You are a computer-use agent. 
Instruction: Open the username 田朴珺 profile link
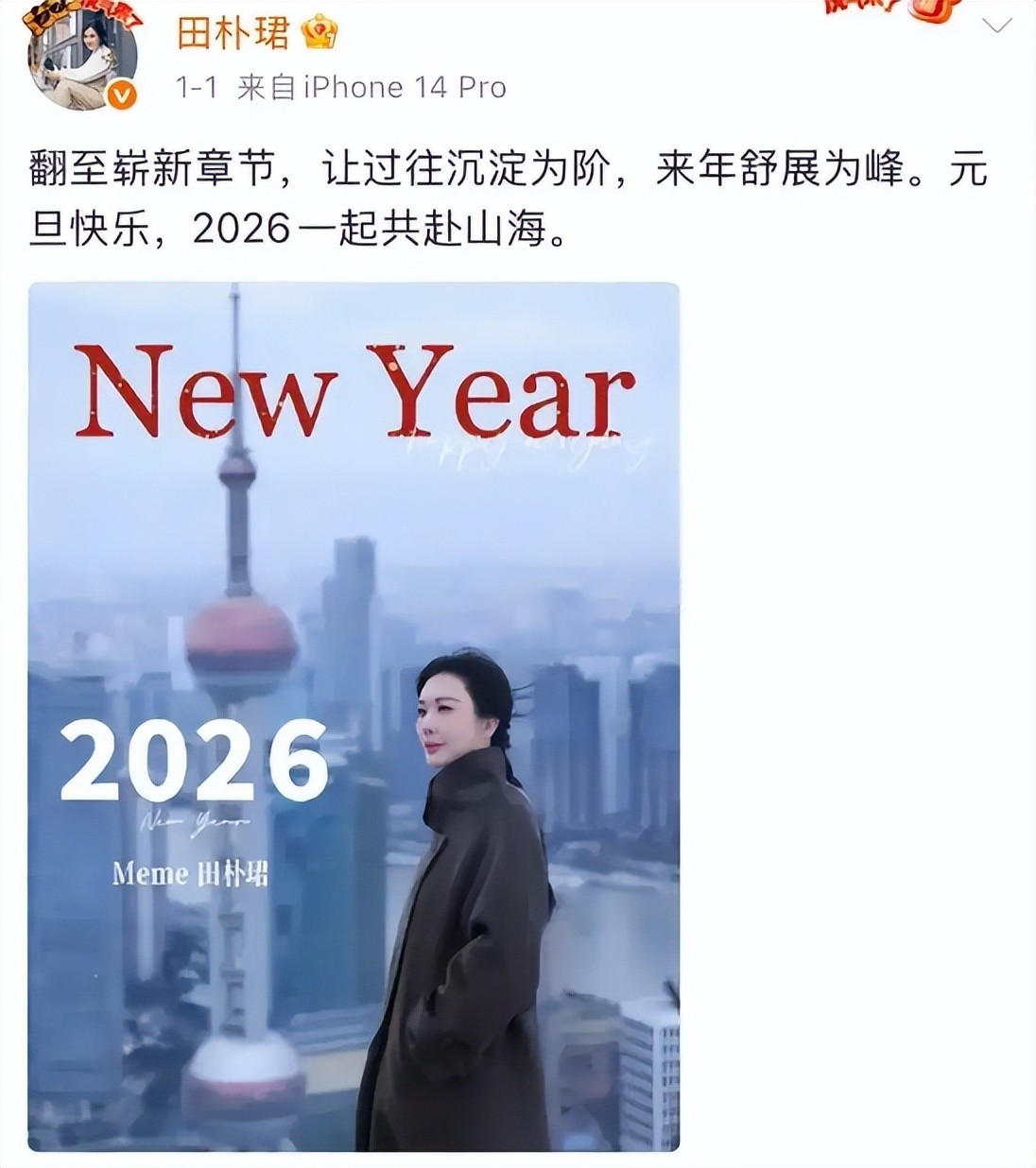(233, 34)
